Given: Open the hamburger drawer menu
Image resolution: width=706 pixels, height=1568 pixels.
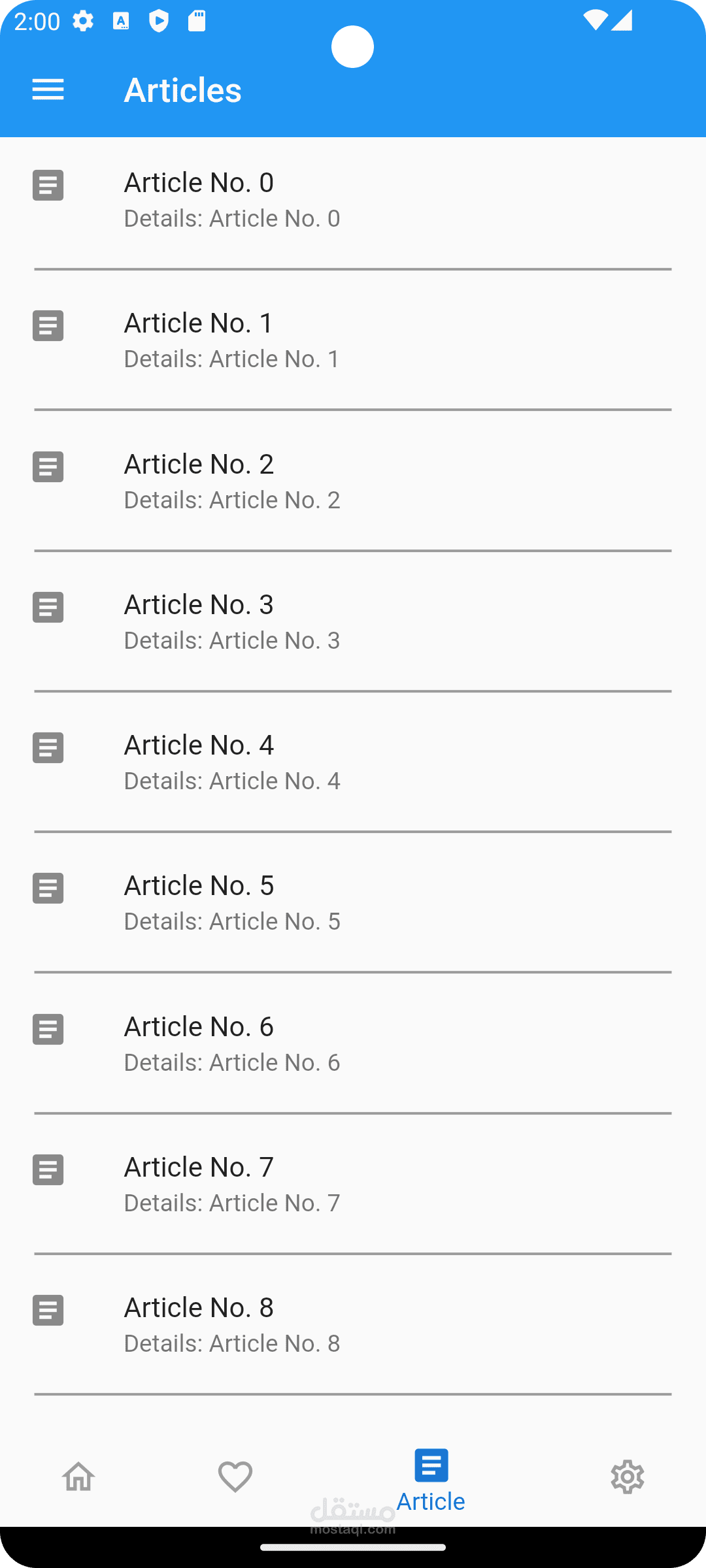Looking at the screenshot, I should coord(48,90).
